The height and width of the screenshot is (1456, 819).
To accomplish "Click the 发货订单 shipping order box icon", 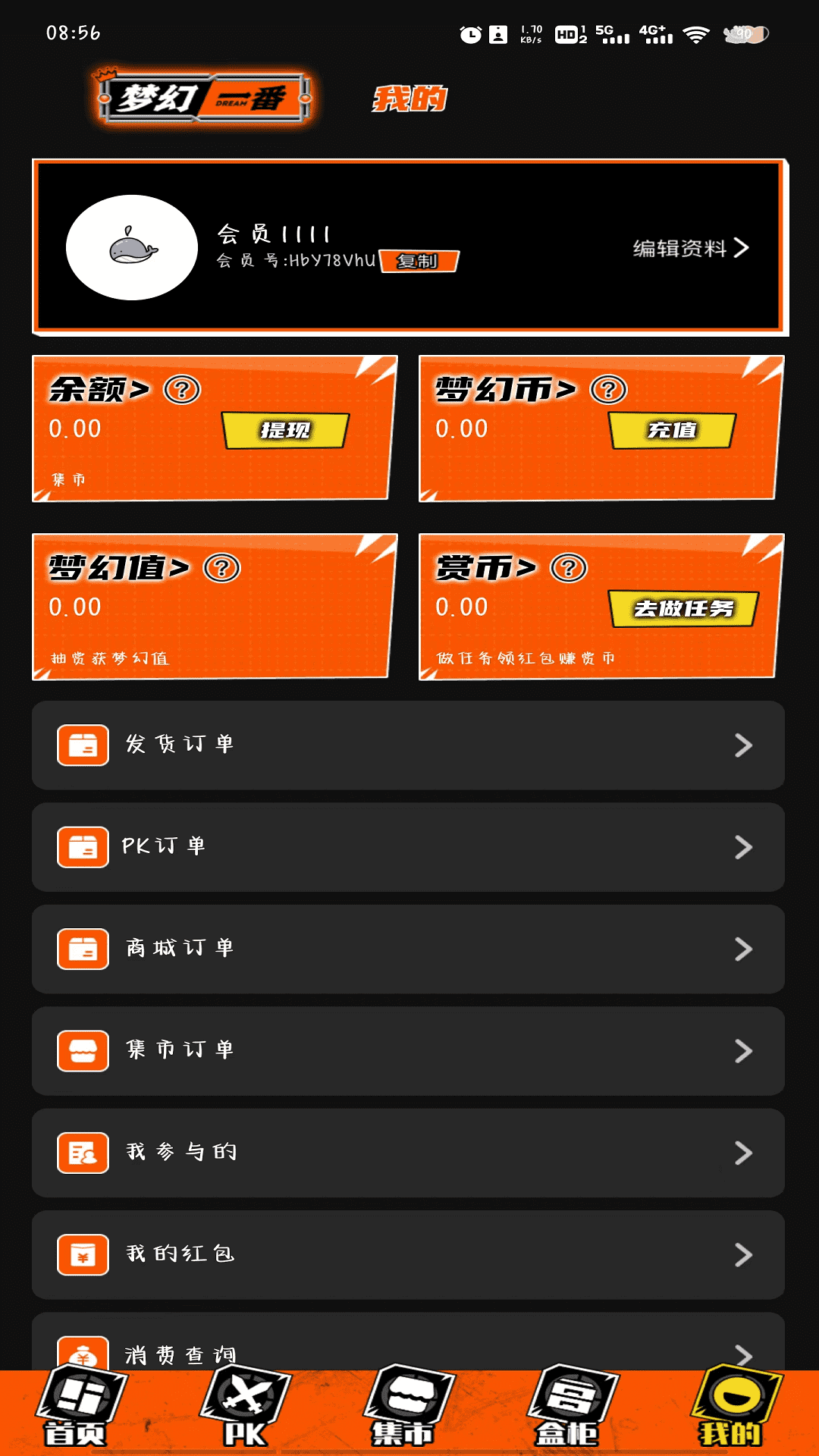I will coord(83,745).
